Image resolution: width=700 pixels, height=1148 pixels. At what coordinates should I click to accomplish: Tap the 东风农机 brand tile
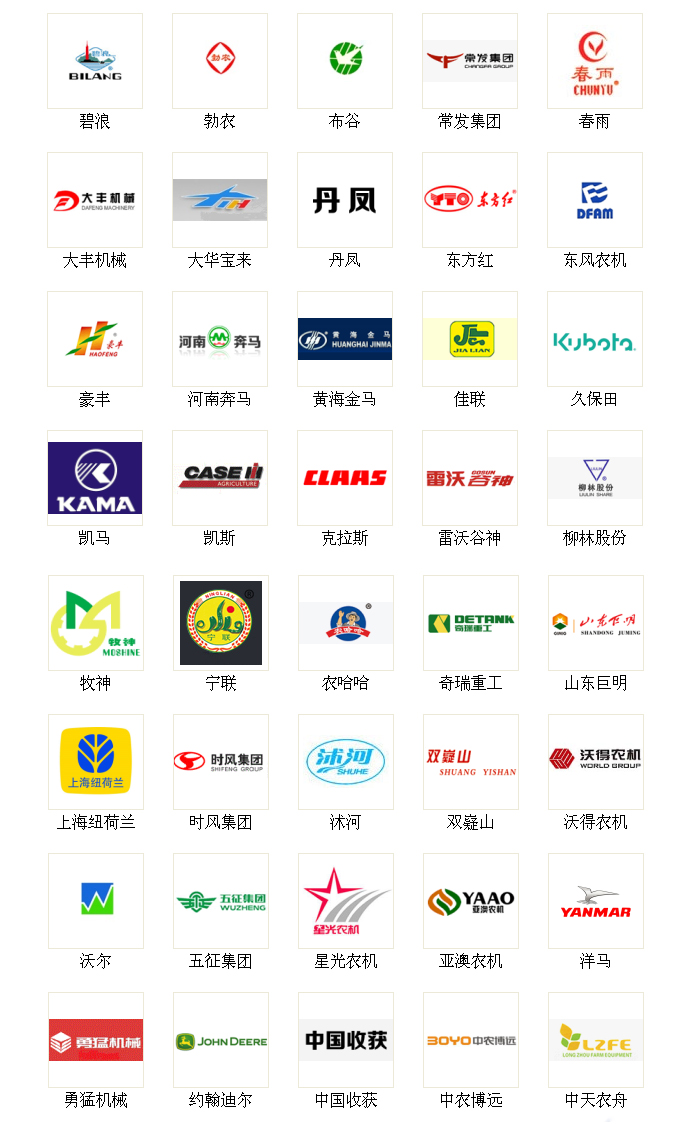tap(595, 200)
